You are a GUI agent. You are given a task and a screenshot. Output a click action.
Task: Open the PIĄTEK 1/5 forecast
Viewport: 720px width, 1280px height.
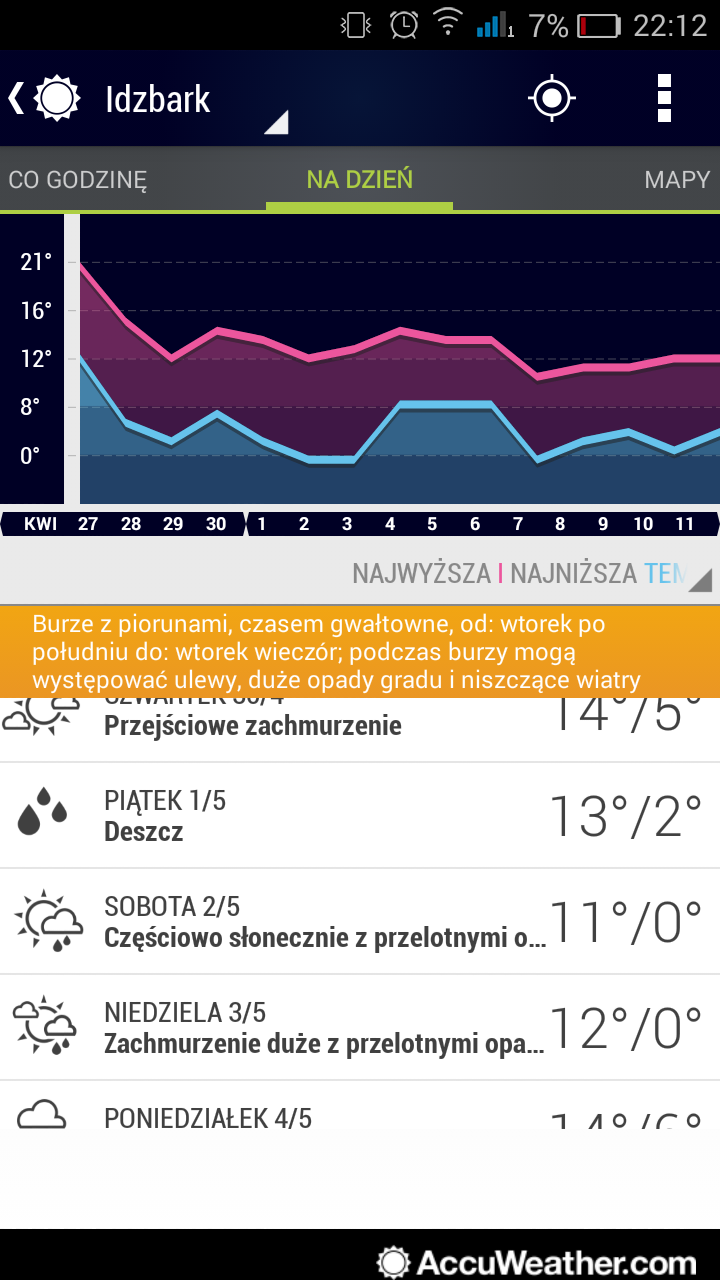(360, 815)
